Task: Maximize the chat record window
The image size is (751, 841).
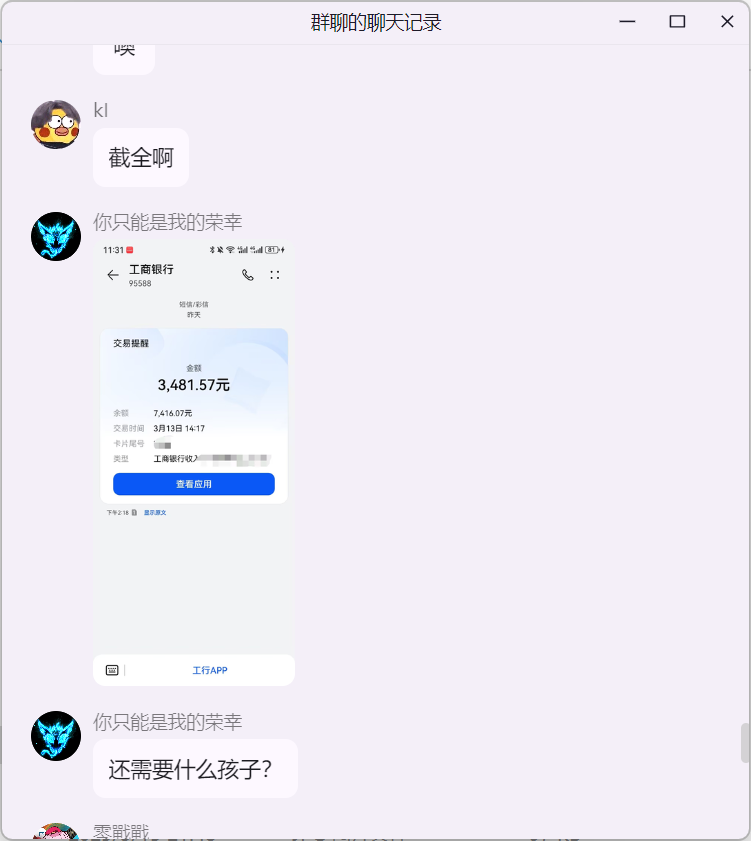Action: click(677, 22)
